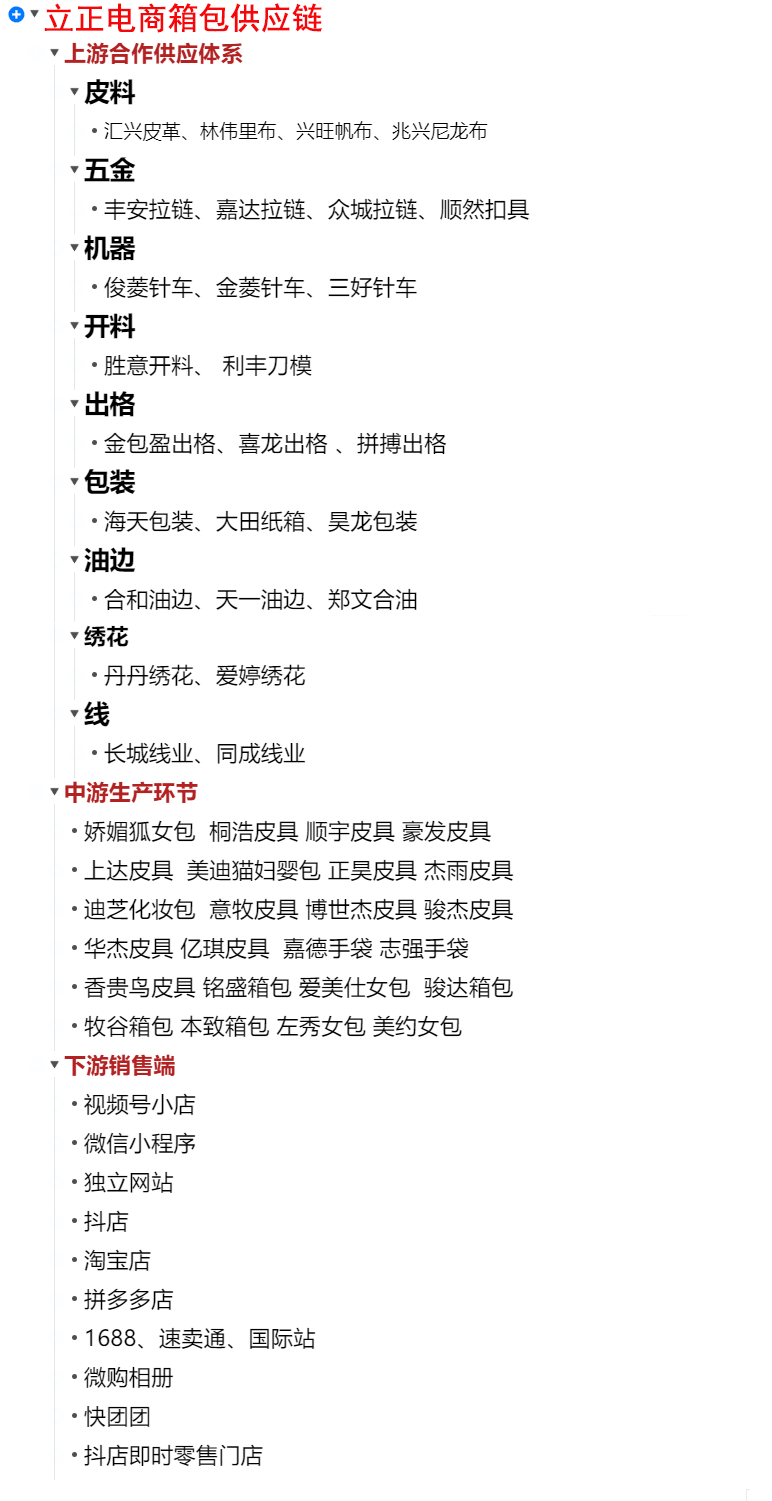
Task: Collapse the 上游合作供应体系 section
Action: pyautogui.click(x=54, y=53)
